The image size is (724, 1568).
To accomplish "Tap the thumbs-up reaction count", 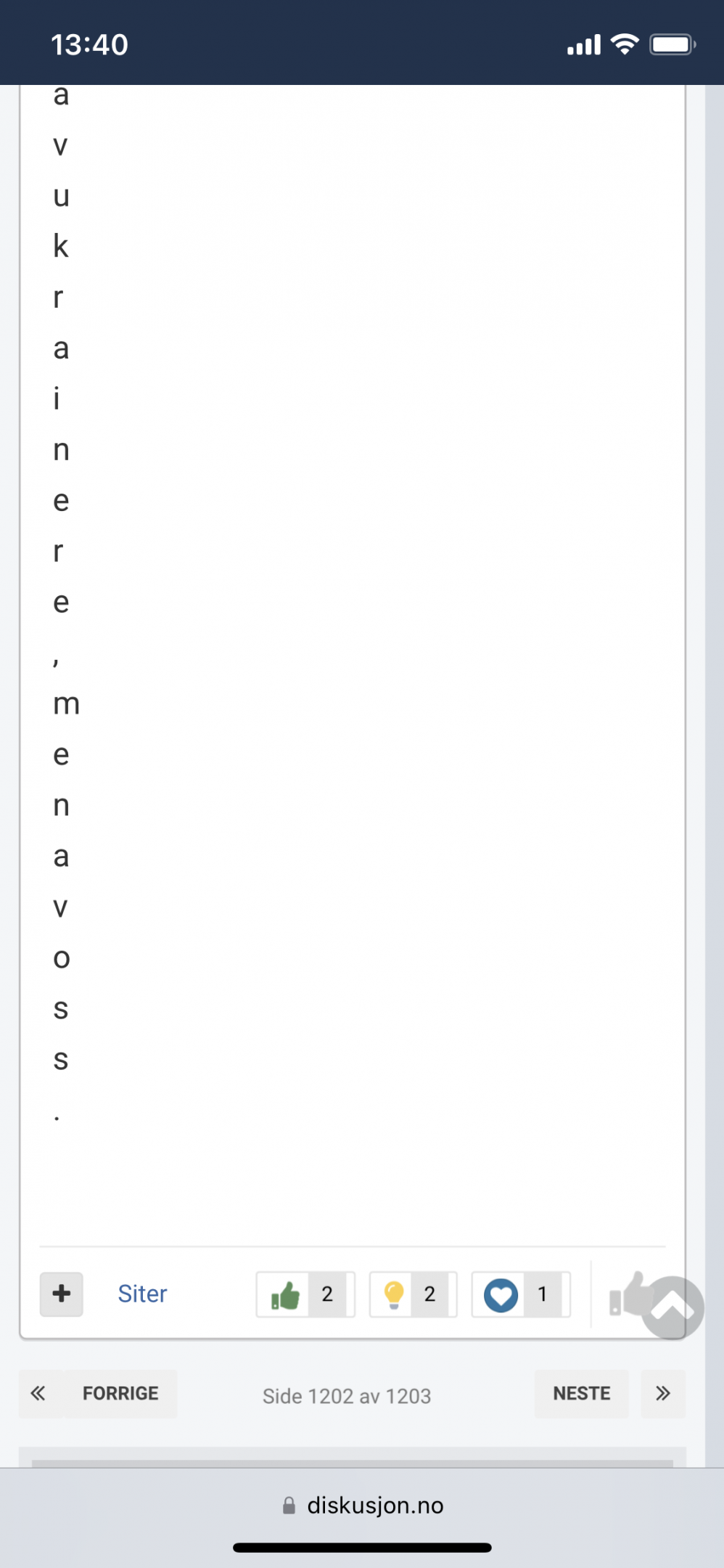I will 305,1294.
